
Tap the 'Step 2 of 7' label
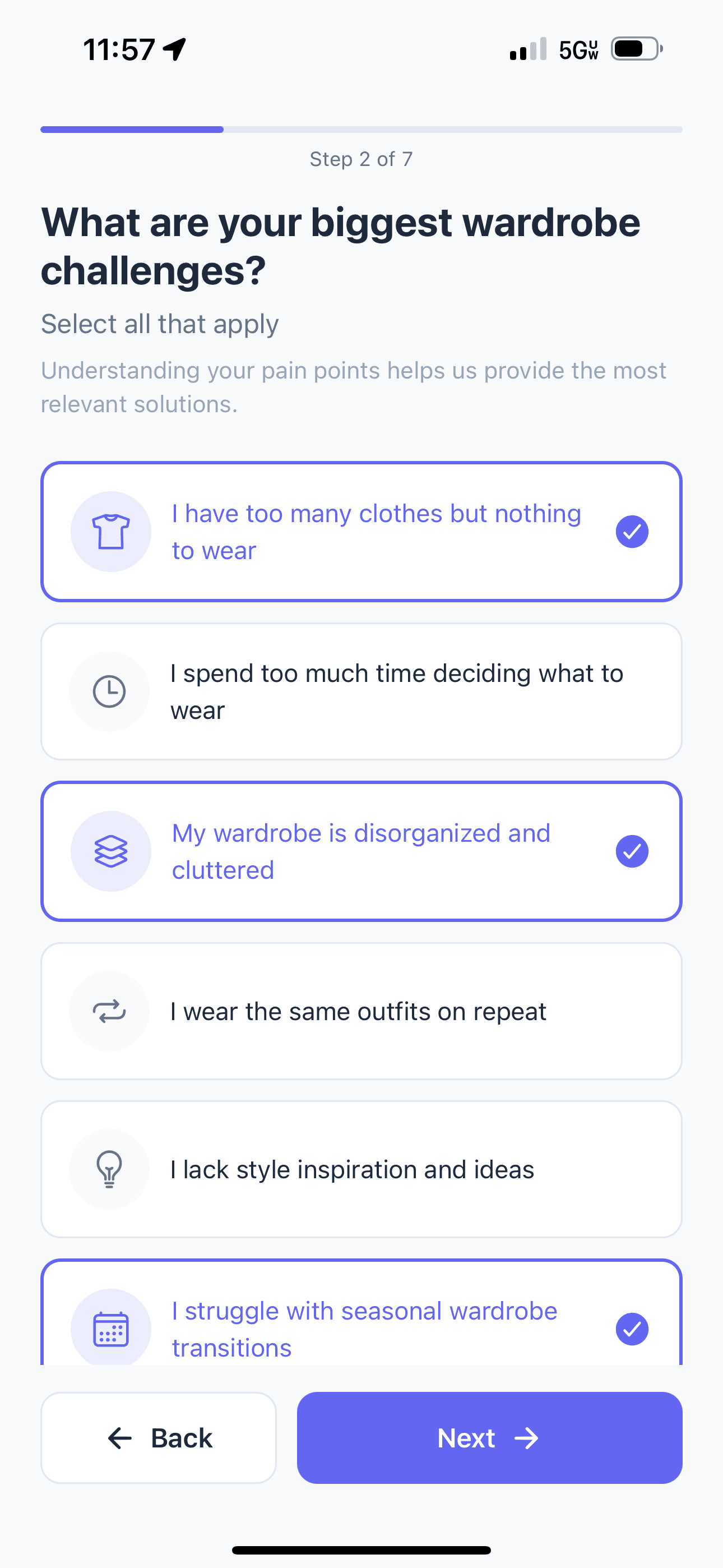[361, 158]
